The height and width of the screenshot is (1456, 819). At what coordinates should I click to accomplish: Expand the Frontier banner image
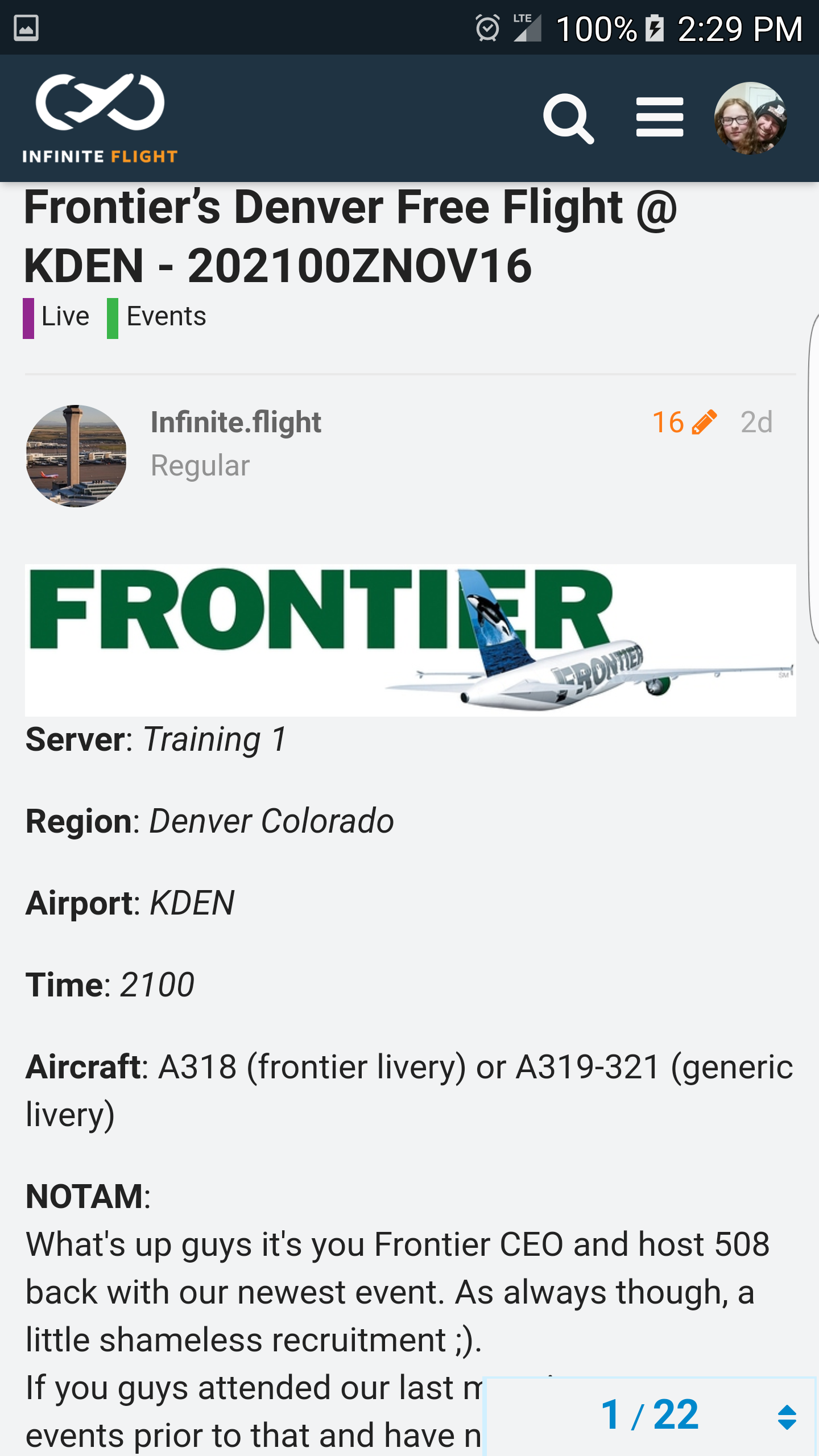pos(409,640)
